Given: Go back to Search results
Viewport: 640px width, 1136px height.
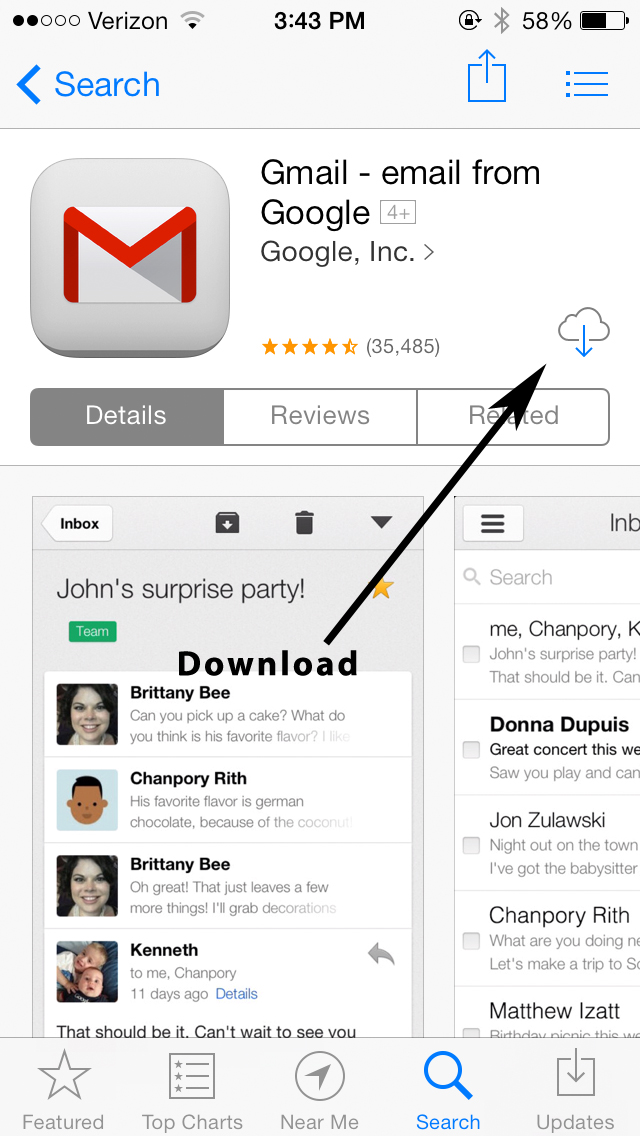Looking at the screenshot, I should (x=88, y=85).
